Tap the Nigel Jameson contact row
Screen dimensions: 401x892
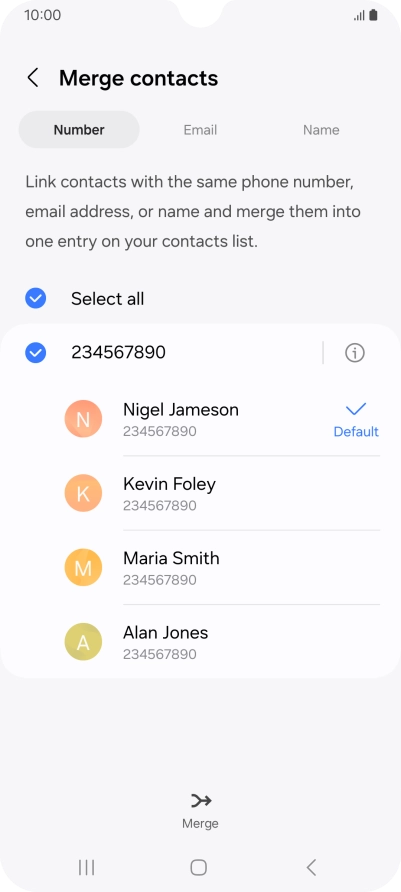pyautogui.click(x=222, y=419)
